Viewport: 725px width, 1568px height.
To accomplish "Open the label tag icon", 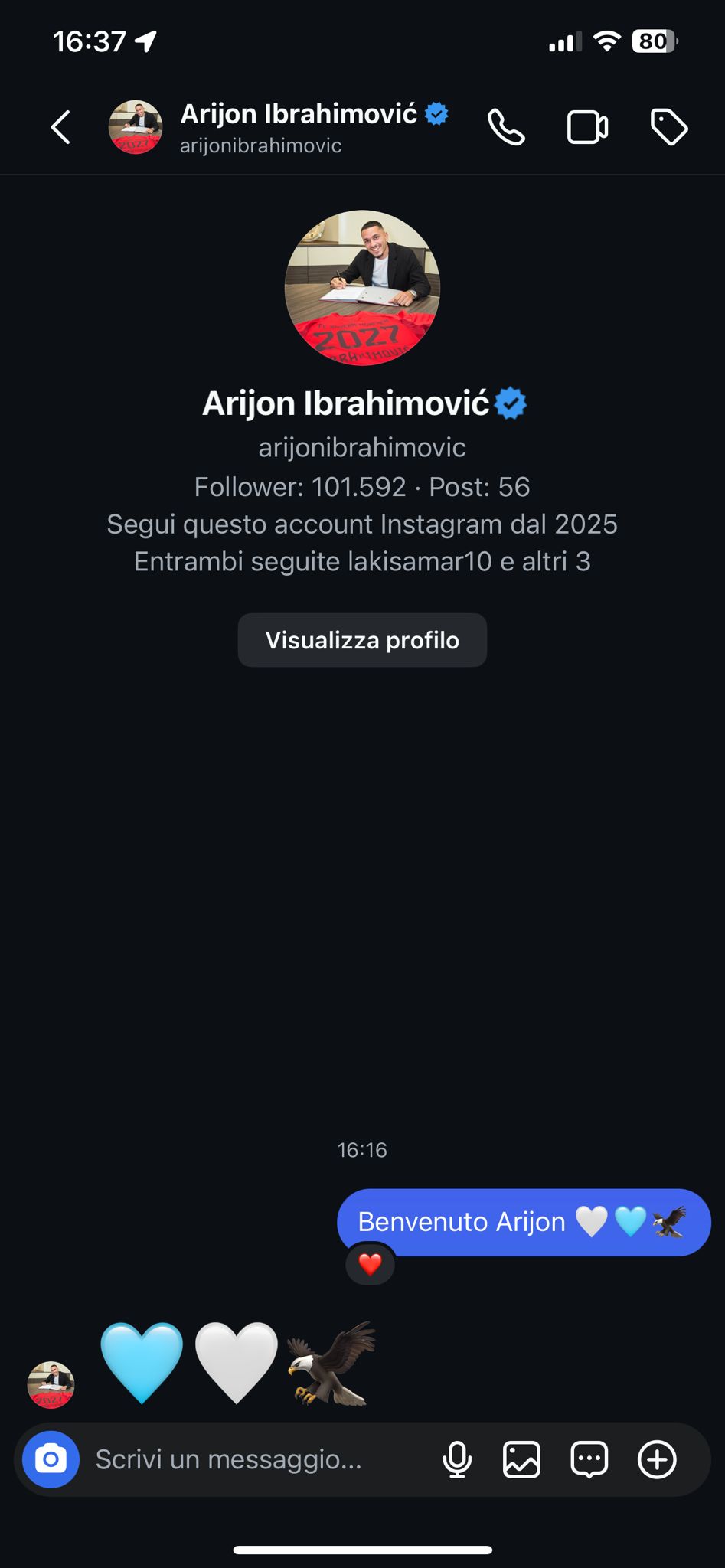I will pyautogui.click(x=669, y=127).
